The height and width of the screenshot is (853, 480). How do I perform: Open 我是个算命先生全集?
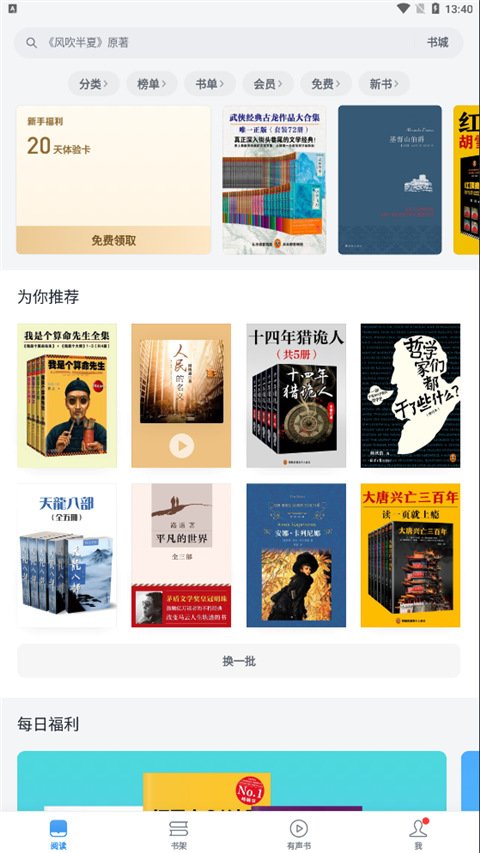67,395
